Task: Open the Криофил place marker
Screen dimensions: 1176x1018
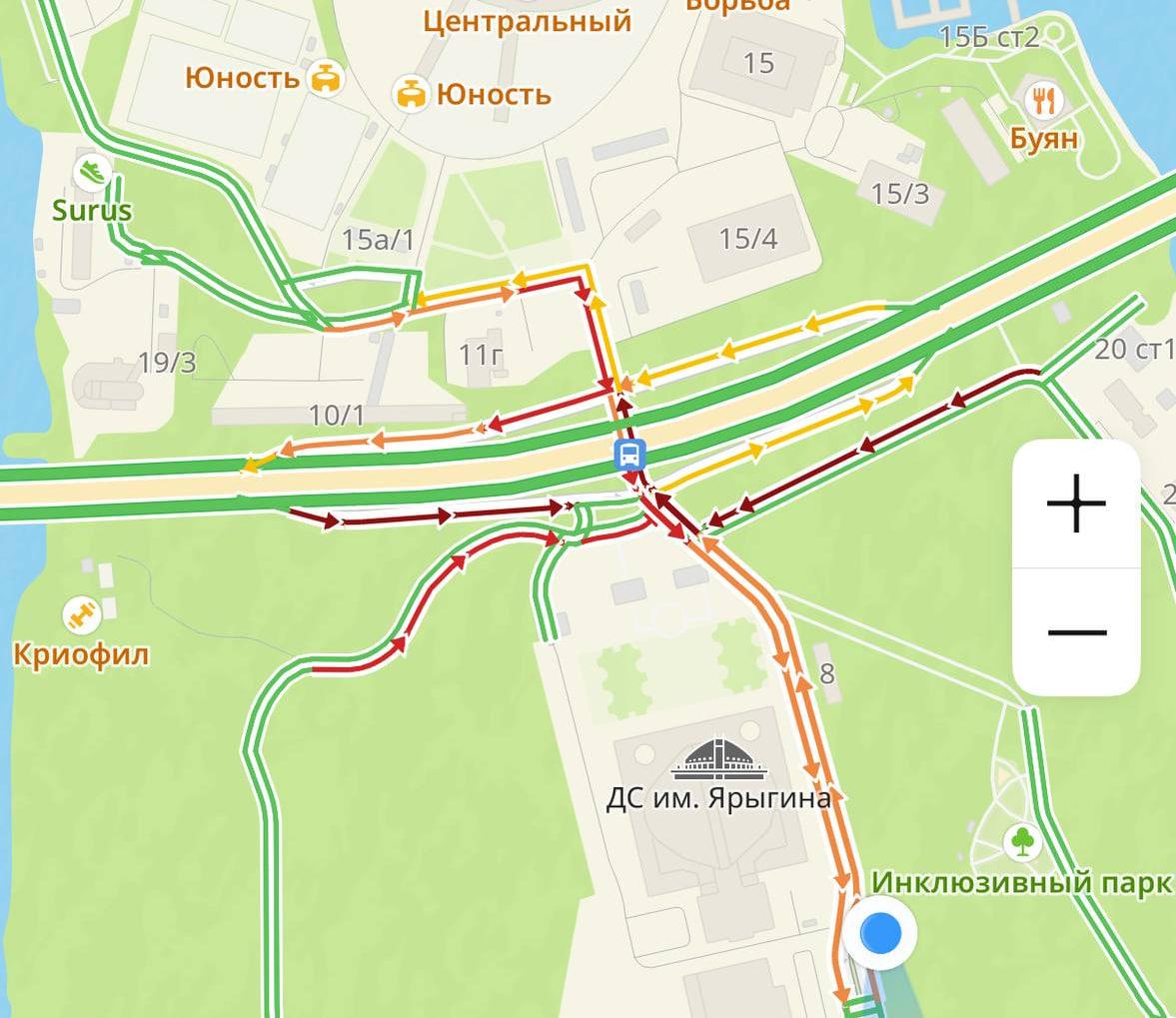Action: (80, 615)
